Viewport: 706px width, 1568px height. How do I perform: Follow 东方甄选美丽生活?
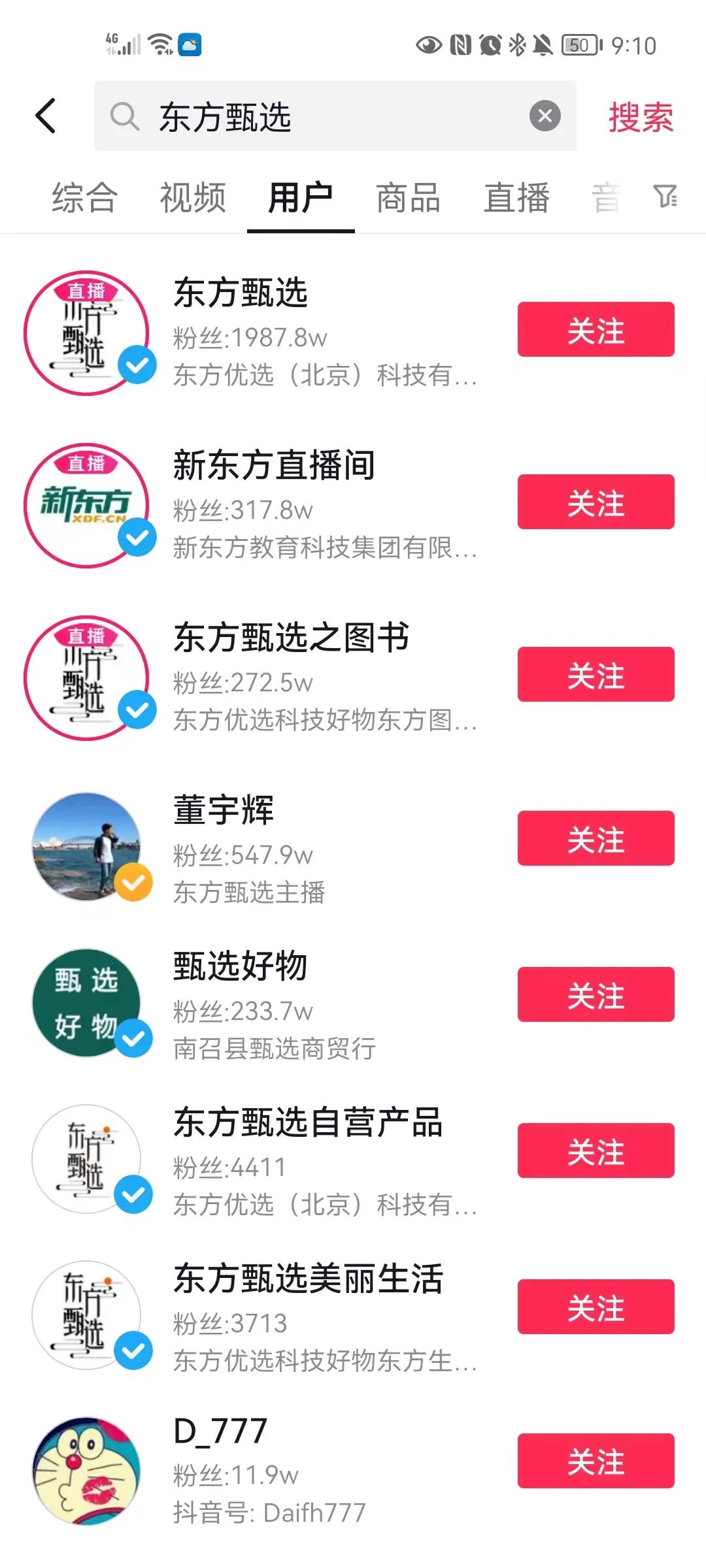(x=596, y=1307)
